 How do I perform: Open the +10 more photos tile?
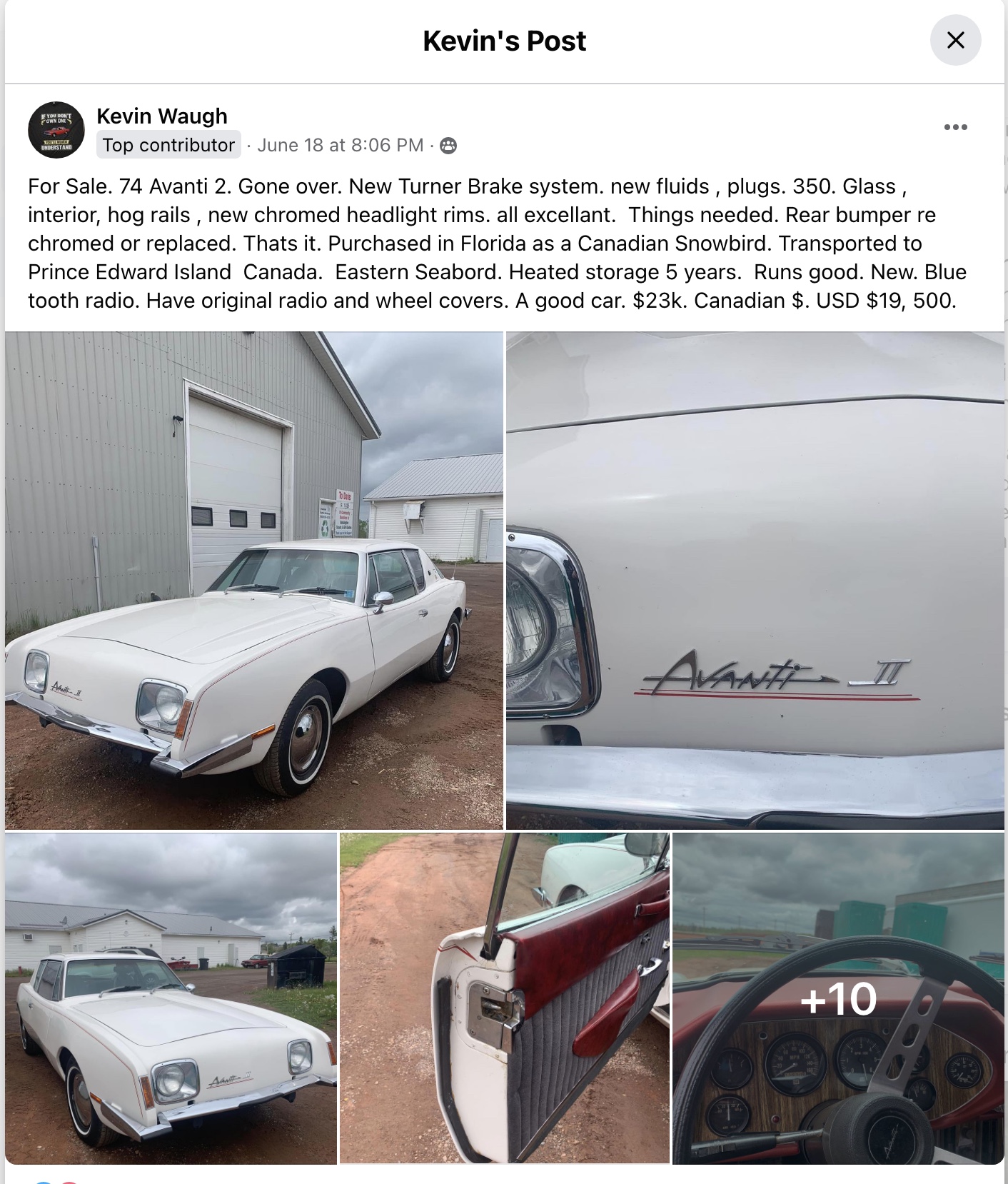tap(838, 998)
